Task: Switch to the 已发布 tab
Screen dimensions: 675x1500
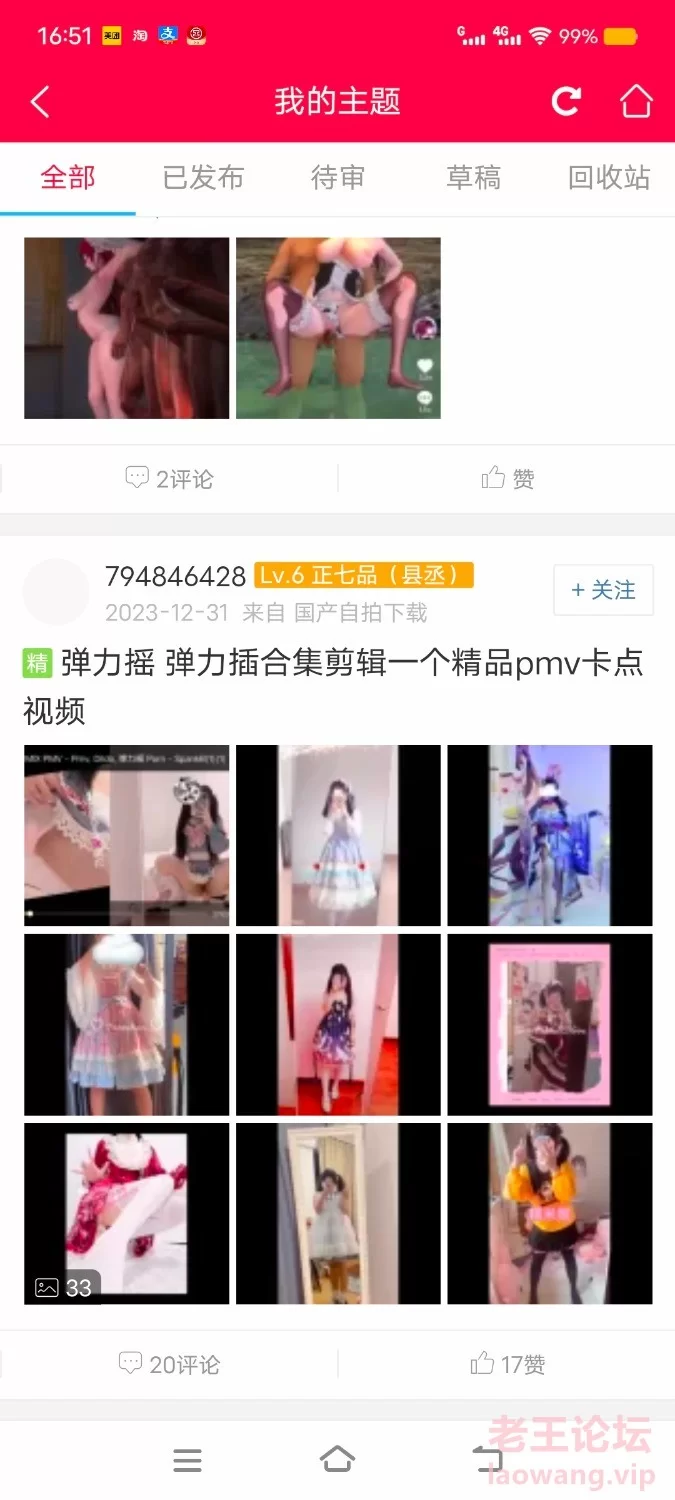Action: (x=203, y=178)
